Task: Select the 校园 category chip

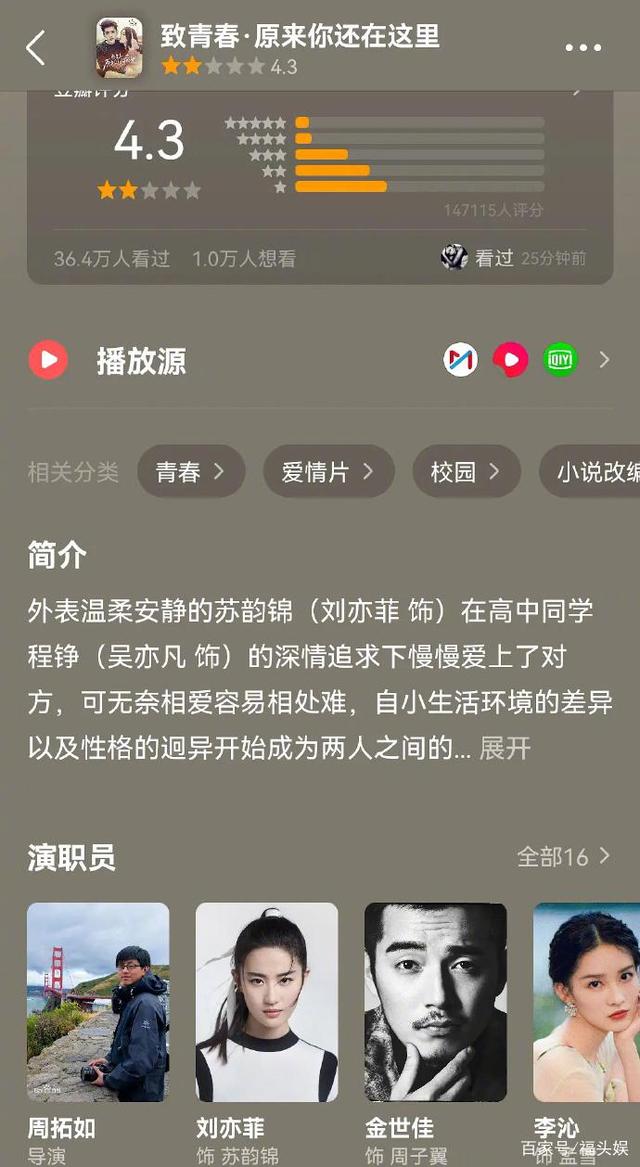Action: (x=466, y=471)
